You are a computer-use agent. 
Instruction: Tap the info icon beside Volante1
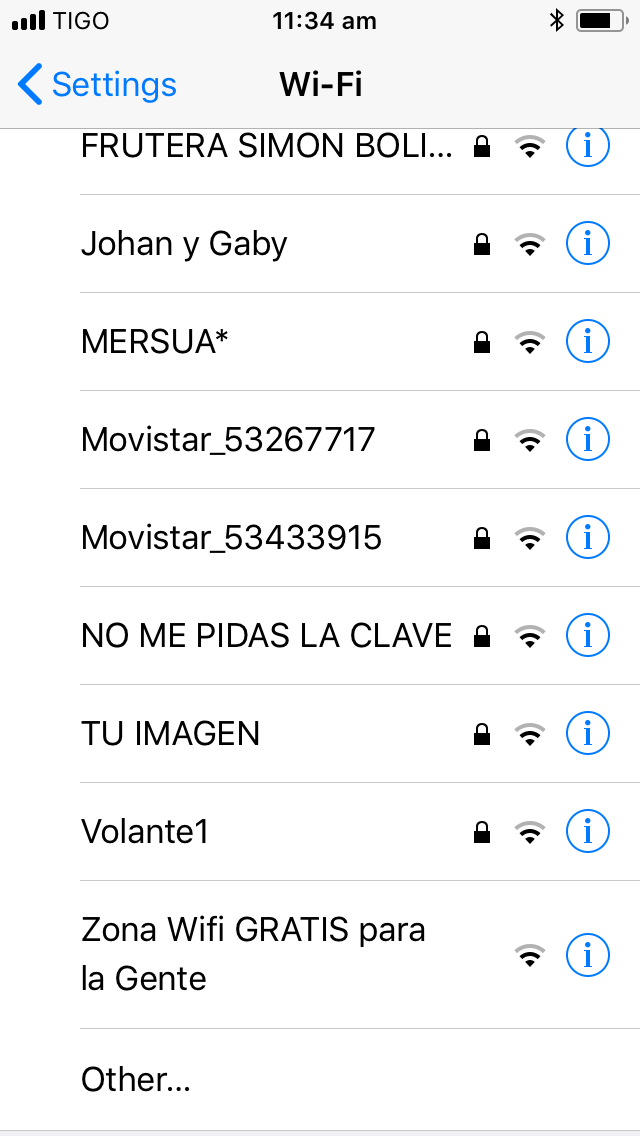pyautogui.click(x=588, y=832)
